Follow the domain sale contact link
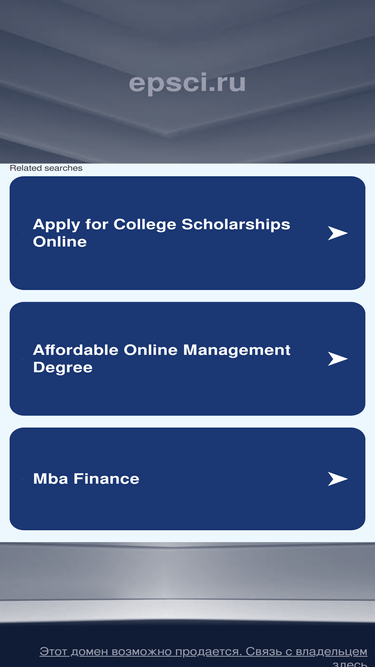 pos(203,658)
